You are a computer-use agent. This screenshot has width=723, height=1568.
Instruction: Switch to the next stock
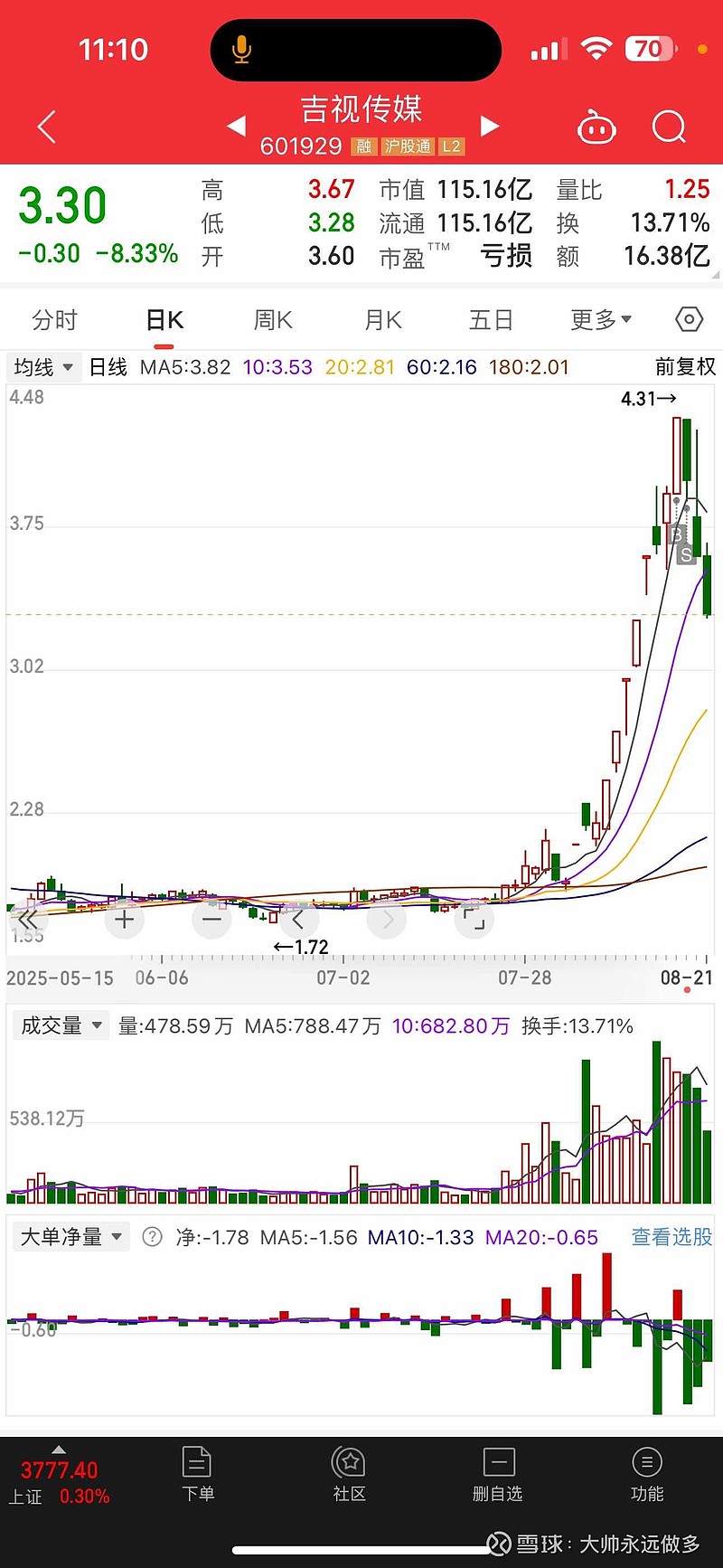pyautogui.click(x=490, y=126)
